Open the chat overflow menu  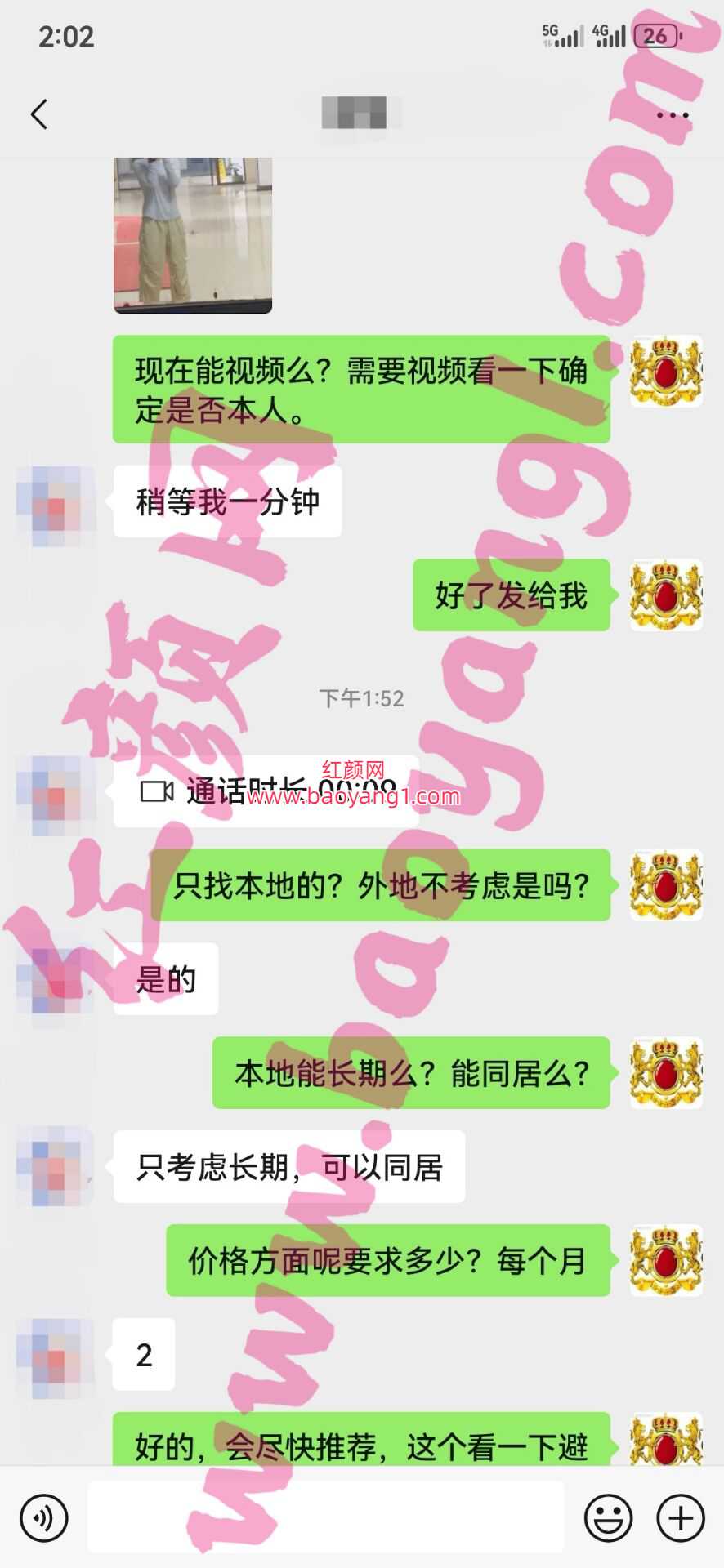(673, 115)
